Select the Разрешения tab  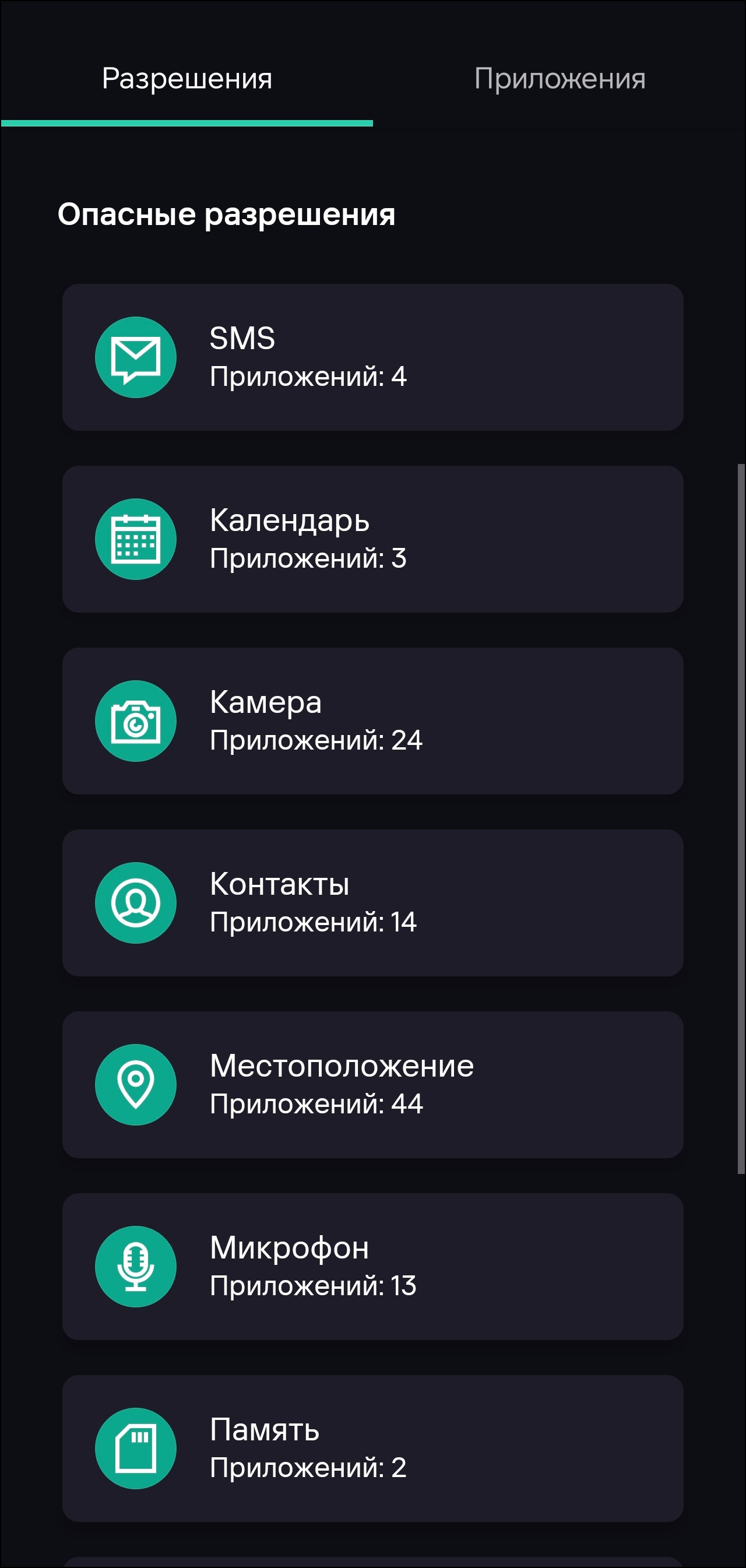click(187, 79)
